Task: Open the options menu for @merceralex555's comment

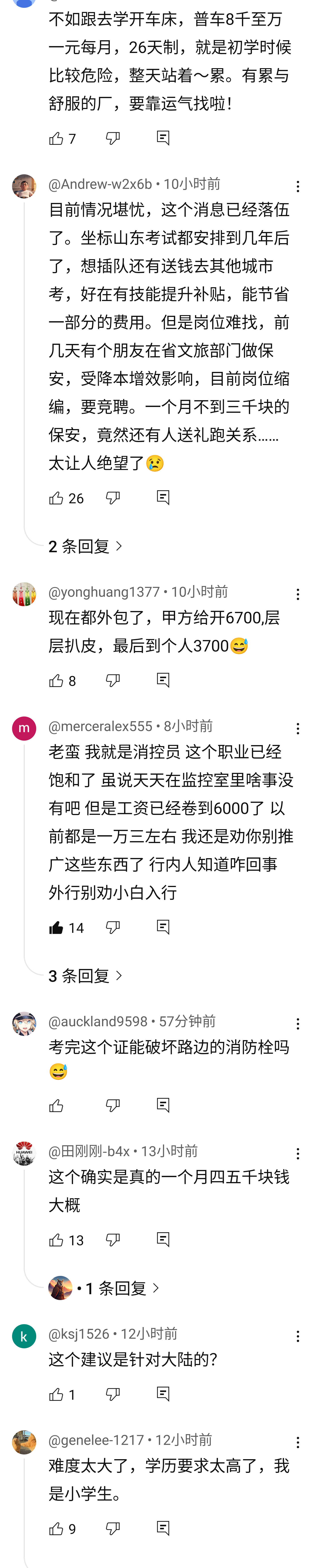Action: click(x=298, y=729)
